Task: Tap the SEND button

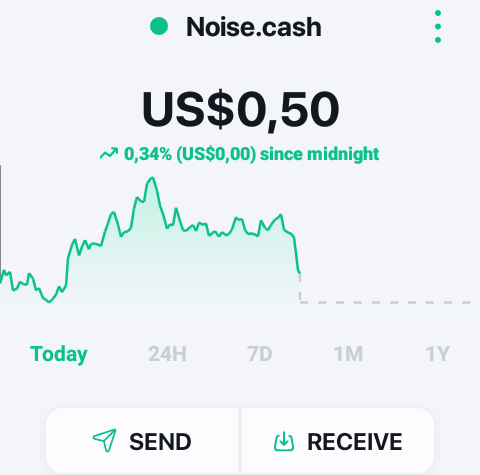Action: (x=143, y=441)
